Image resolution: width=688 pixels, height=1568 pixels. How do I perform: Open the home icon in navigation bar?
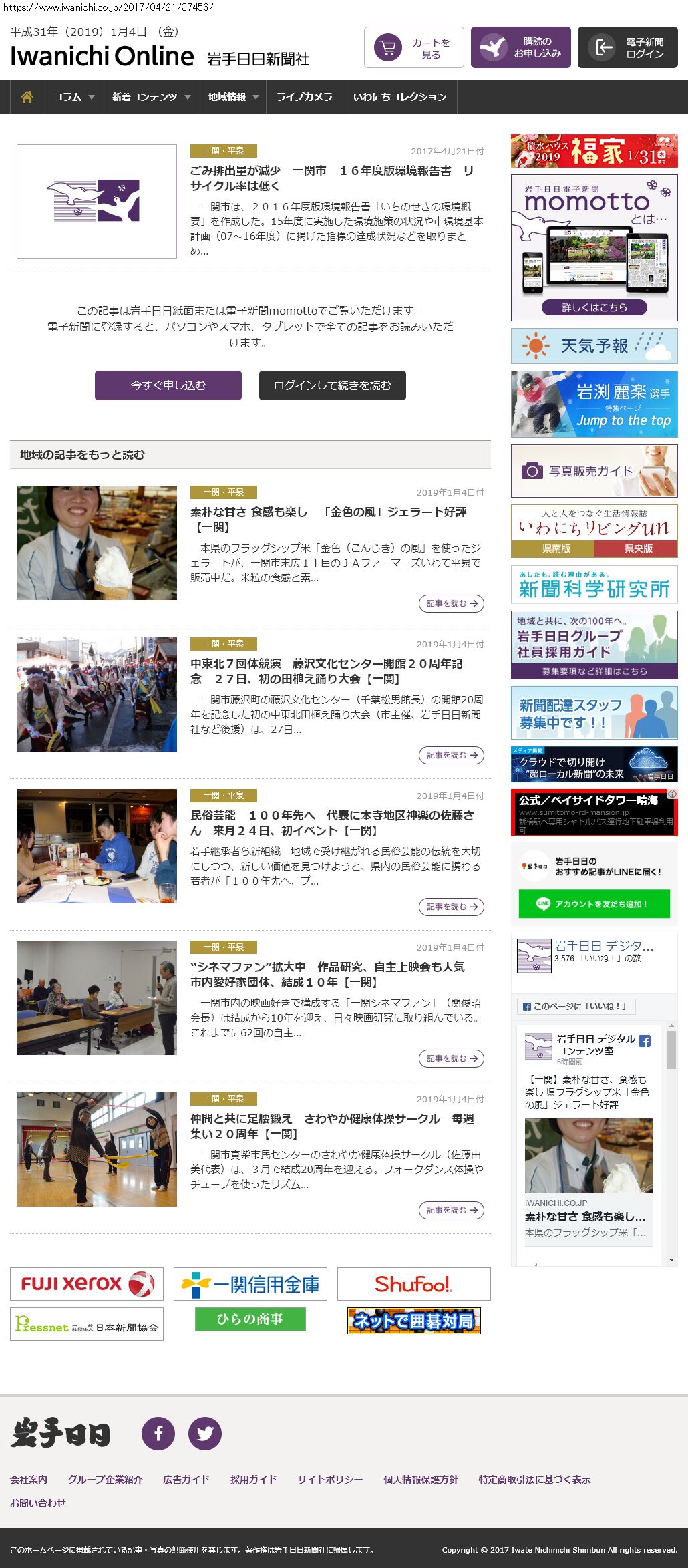pos(27,97)
